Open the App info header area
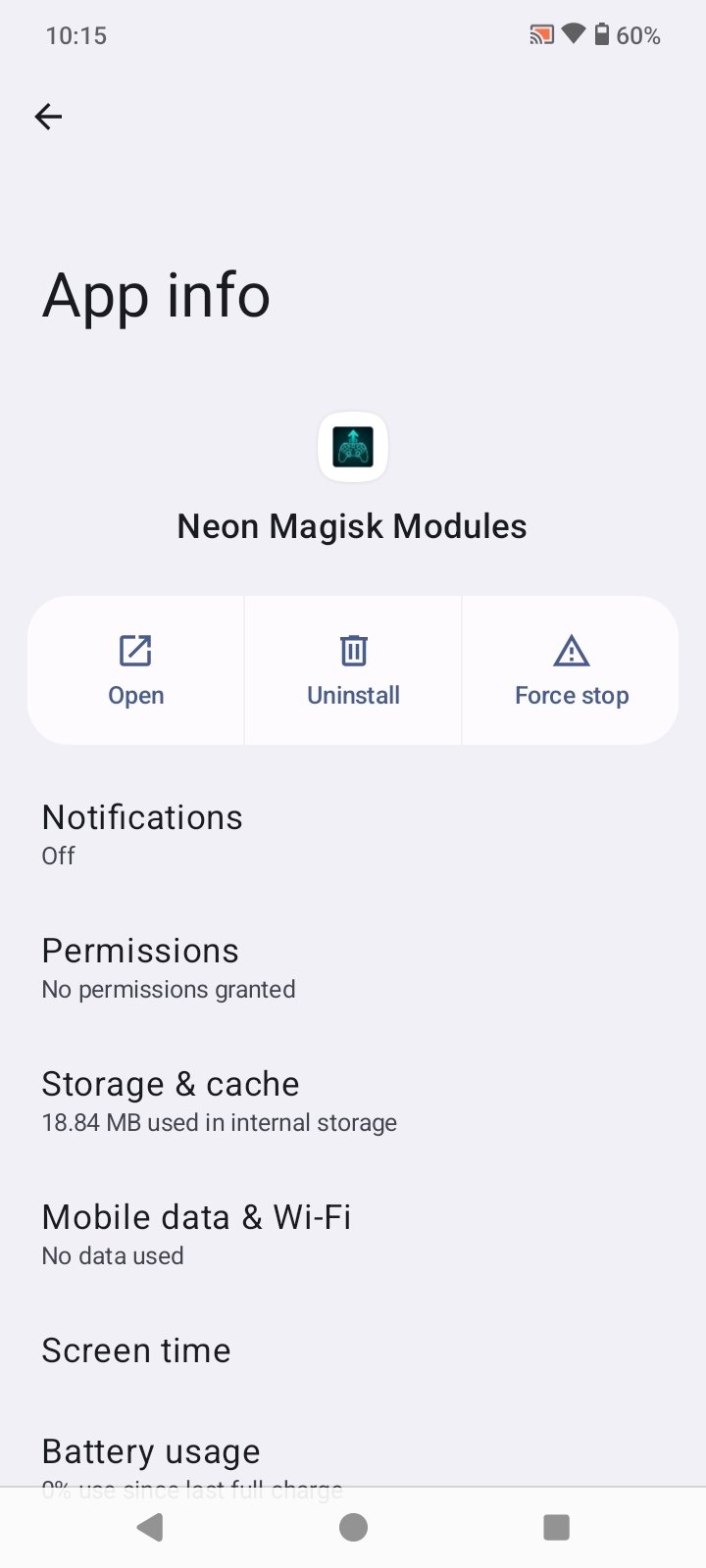This screenshot has height=1568, width=706. [155, 294]
